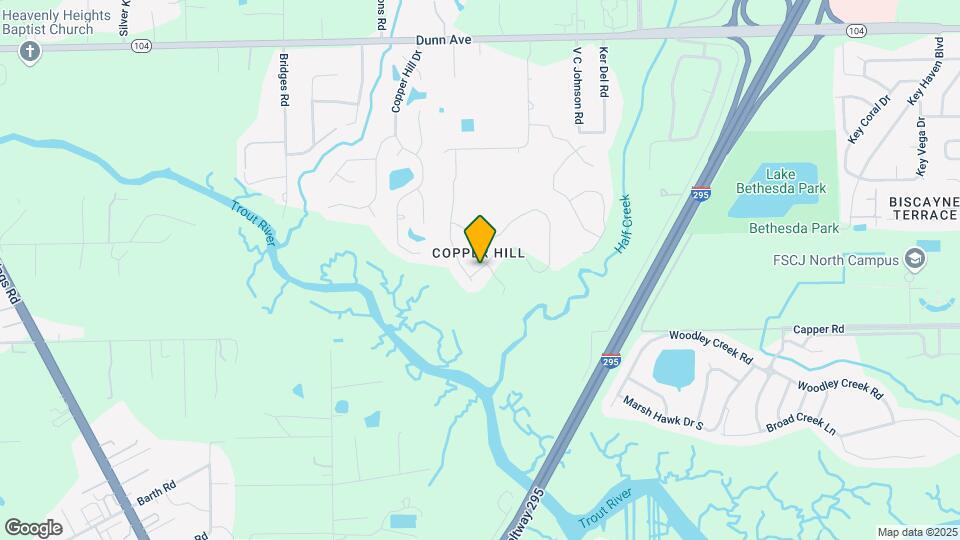This screenshot has width=960, height=540.
Task: Open Heavenly Heights Baptist Church place pin
Action: coord(30,51)
